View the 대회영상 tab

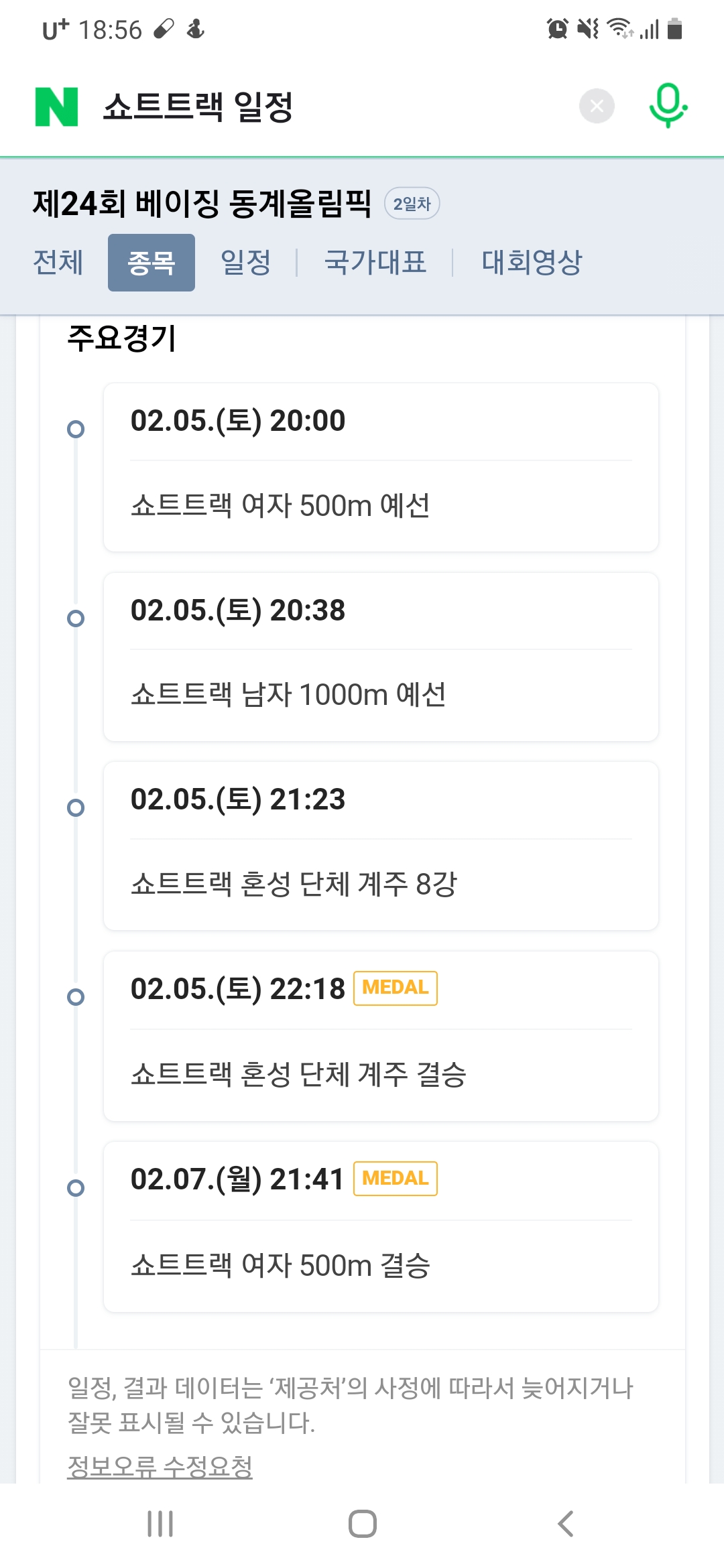coord(532,262)
